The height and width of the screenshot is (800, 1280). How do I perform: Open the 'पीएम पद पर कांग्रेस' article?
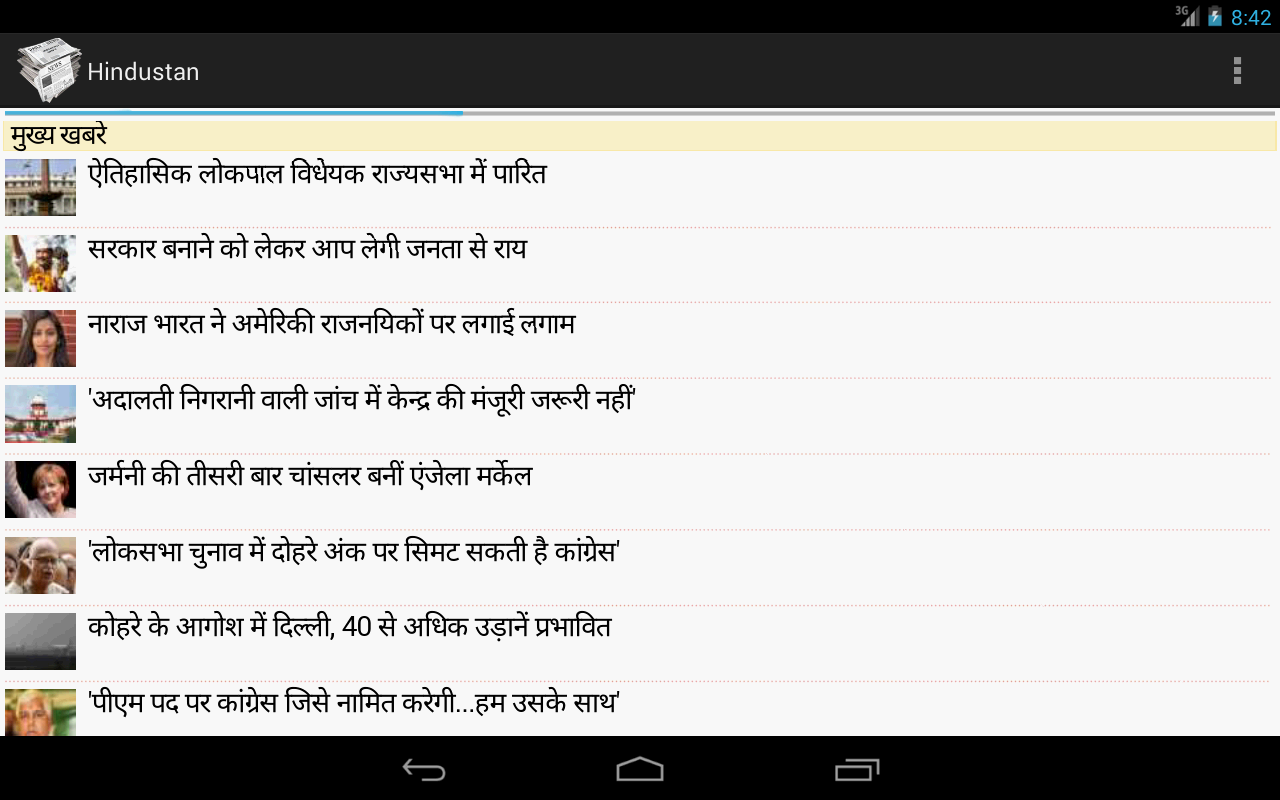point(355,704)
